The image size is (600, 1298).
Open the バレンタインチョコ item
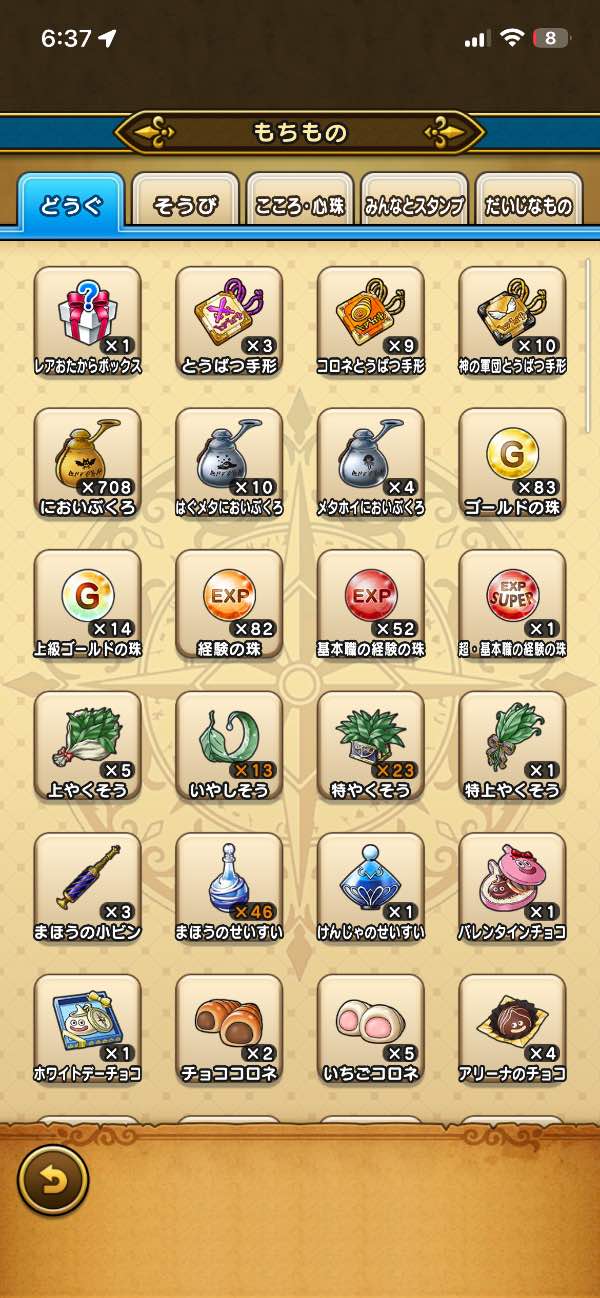pyautogui.click(x=512, y=882)
